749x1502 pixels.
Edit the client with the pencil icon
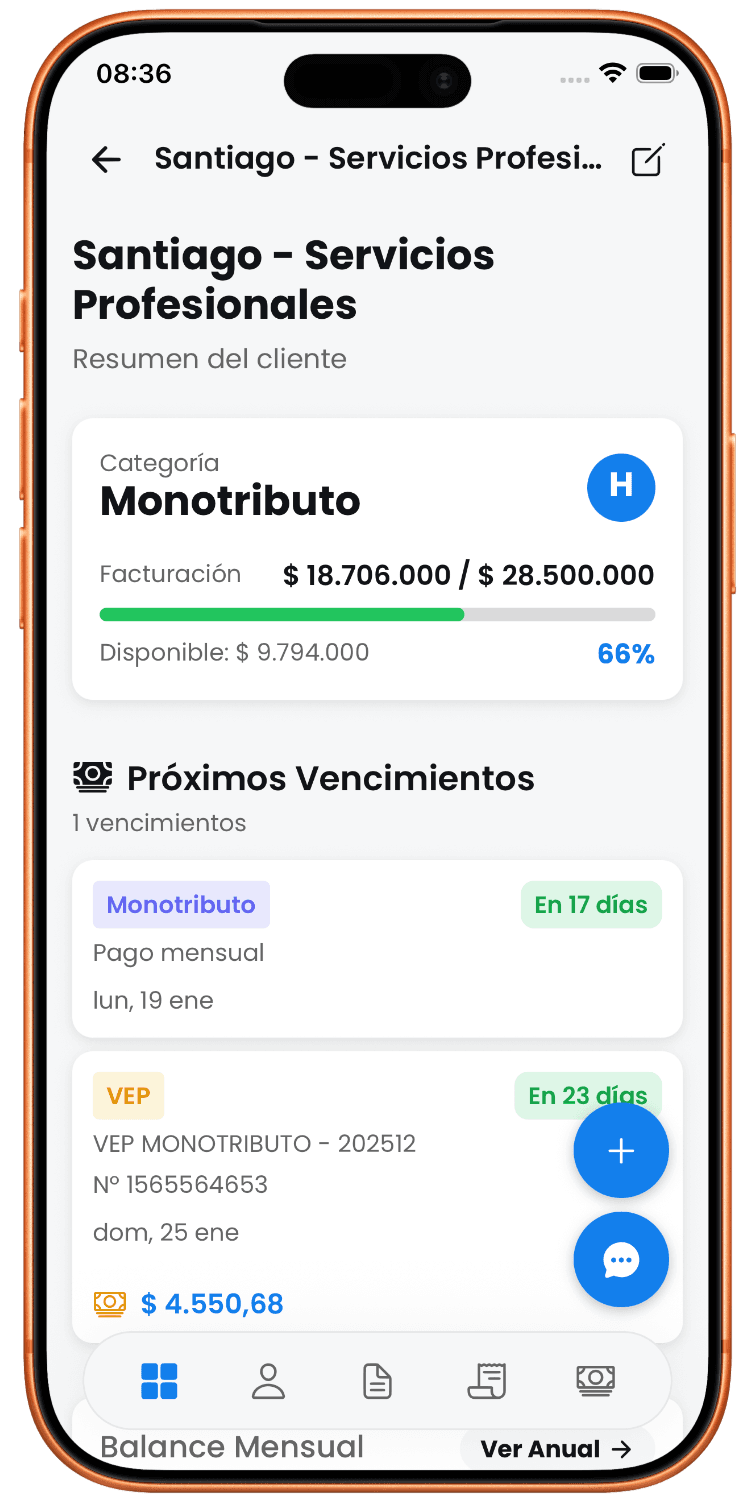647,160
